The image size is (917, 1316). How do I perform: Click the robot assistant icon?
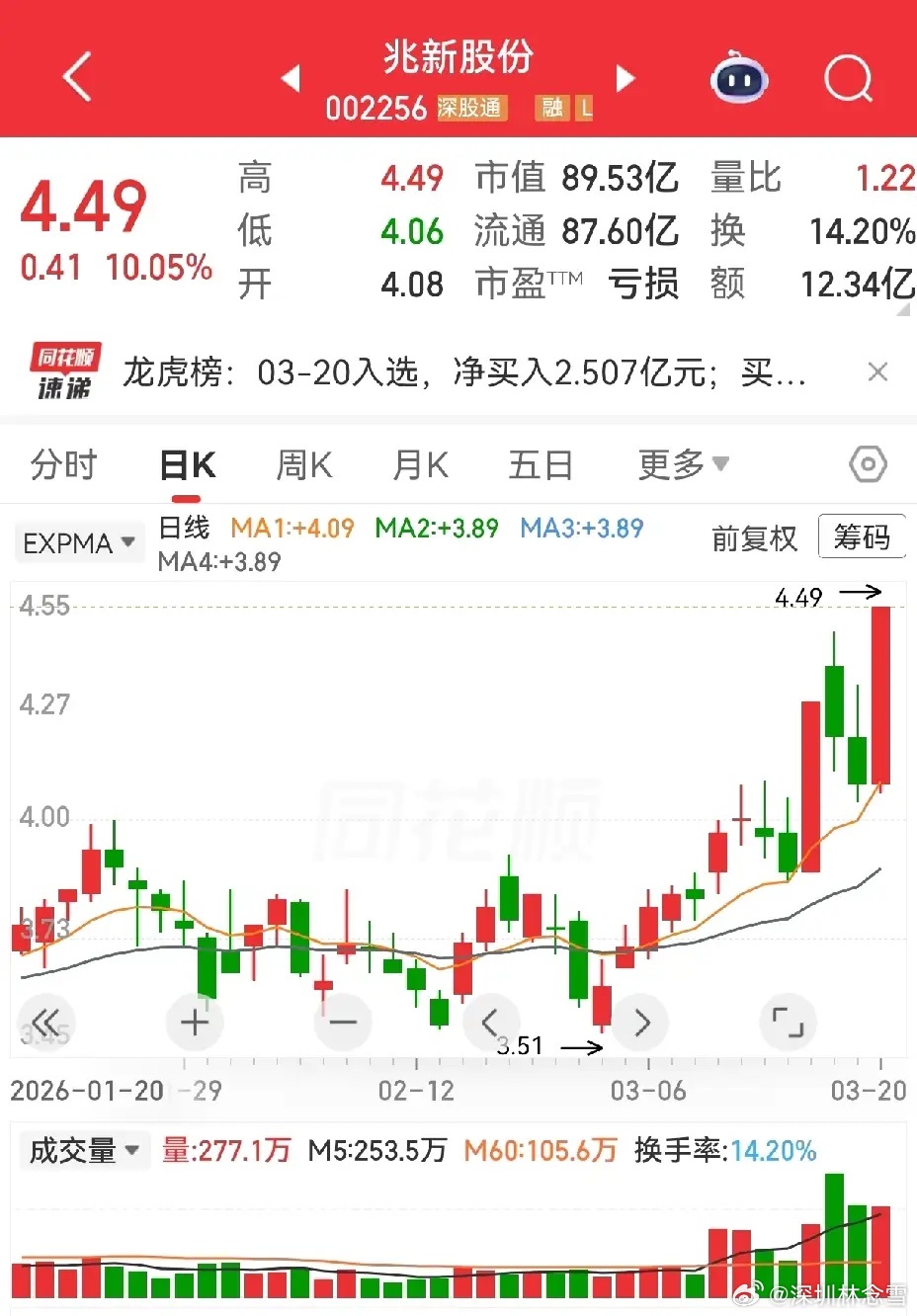tap(735, 79)
